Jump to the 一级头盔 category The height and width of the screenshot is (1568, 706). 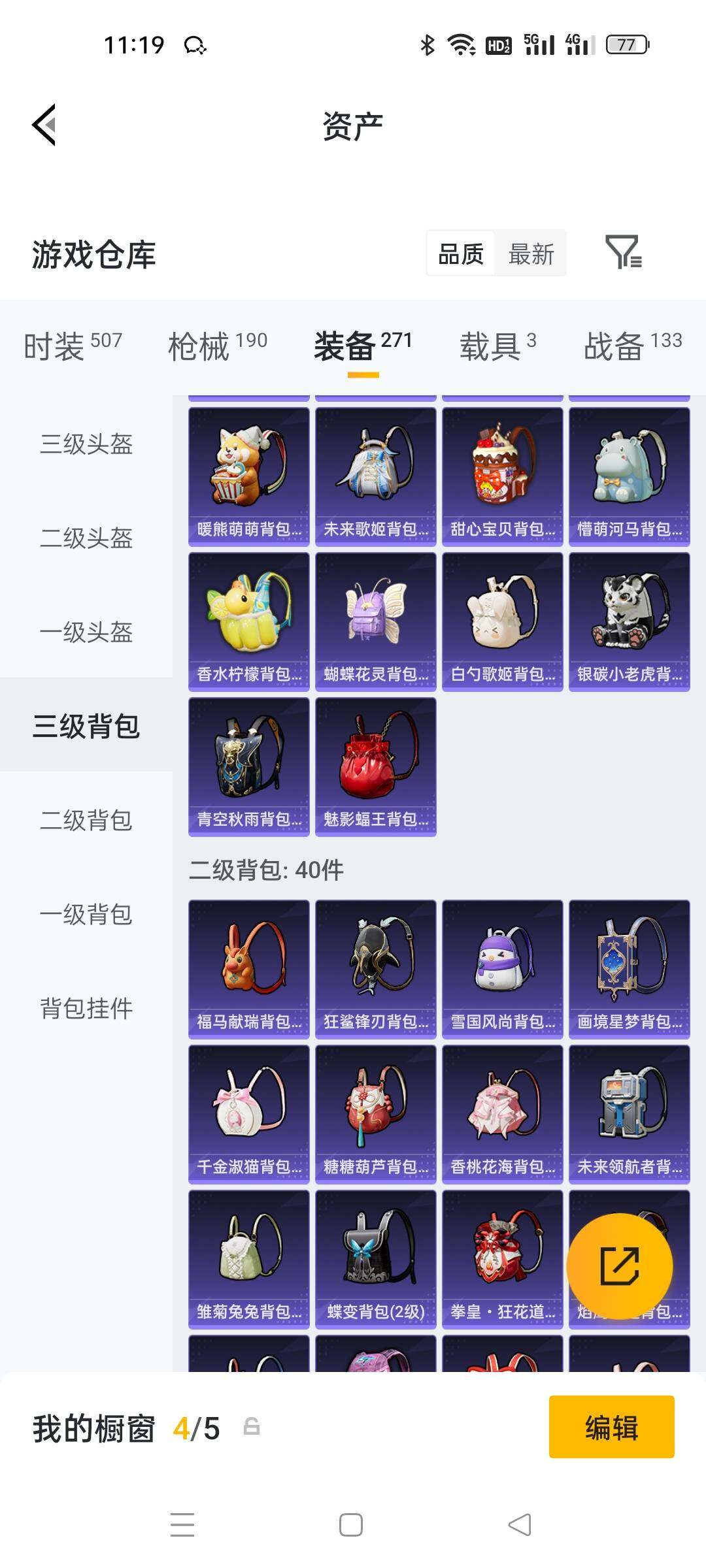[x=86, y=632]
